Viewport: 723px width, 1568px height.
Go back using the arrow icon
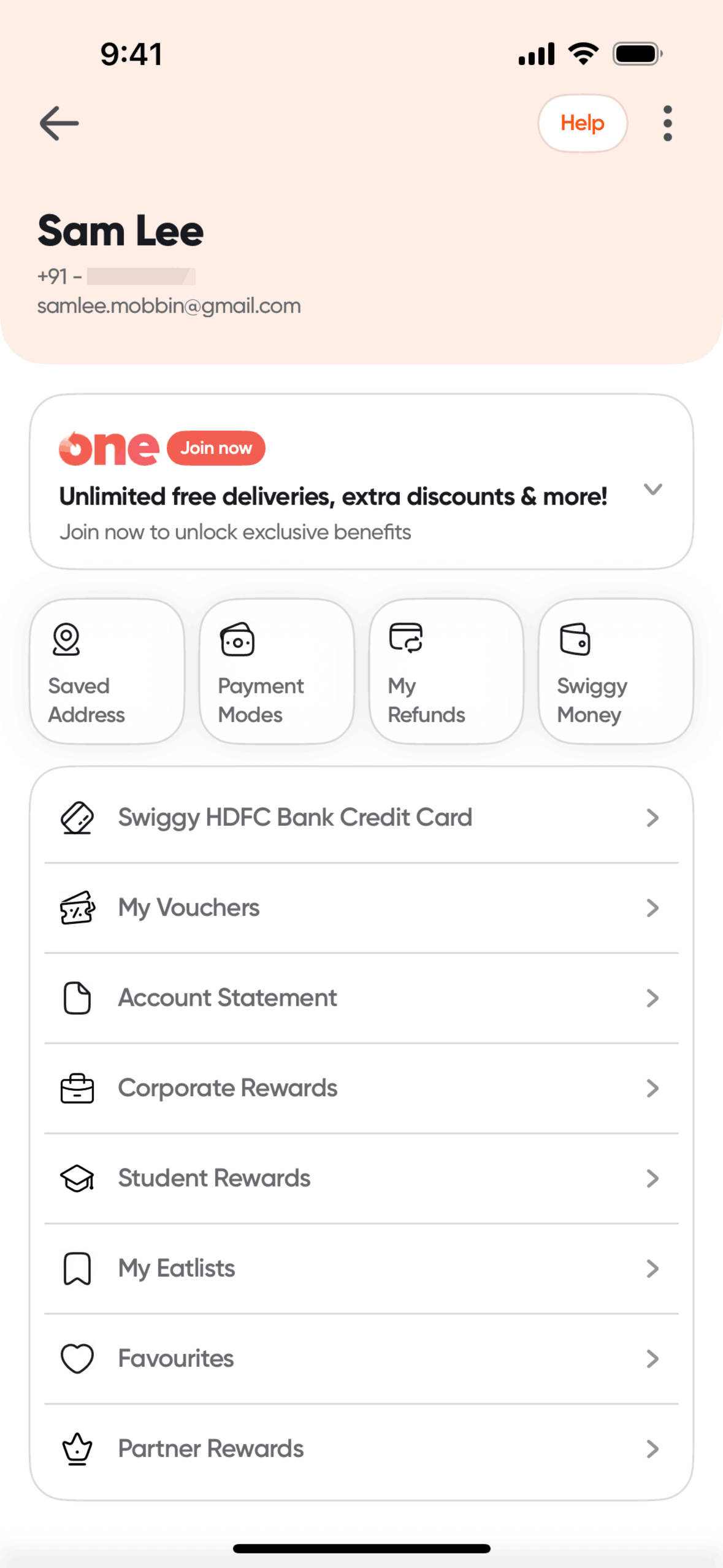[x=59, y=123]
